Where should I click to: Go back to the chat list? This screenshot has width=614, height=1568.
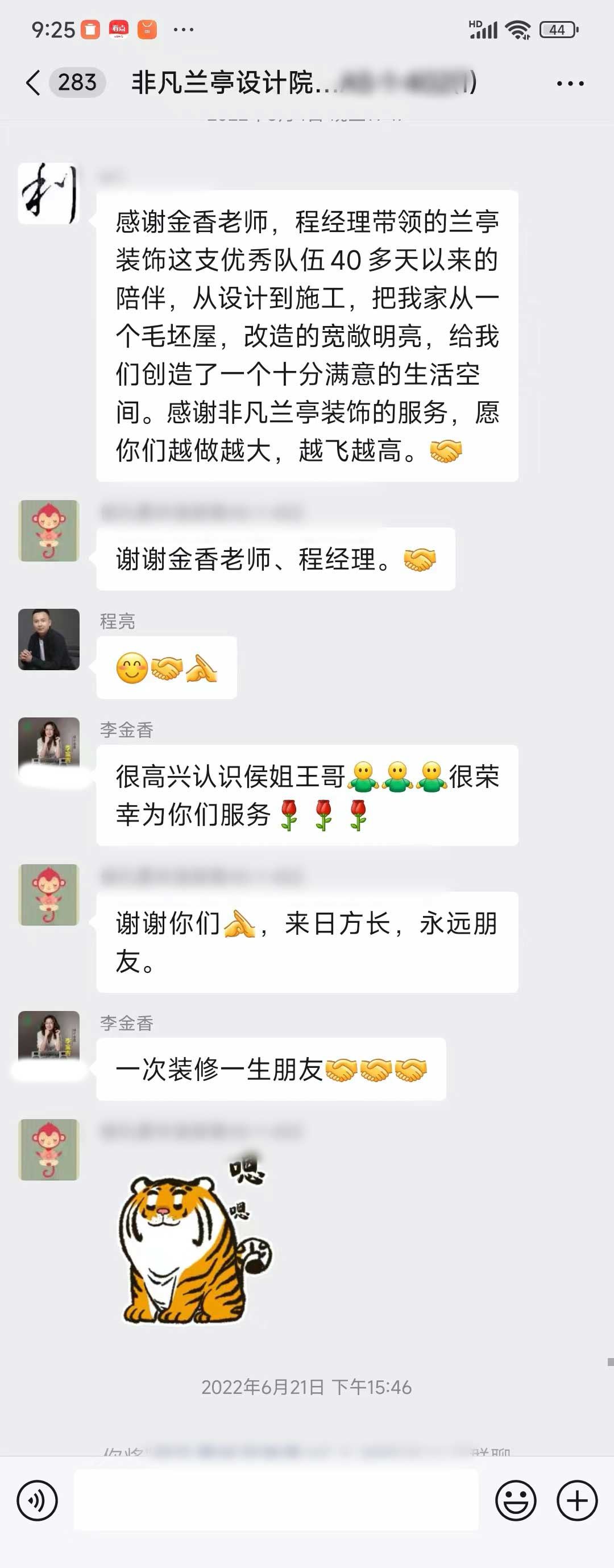[34, 82]
